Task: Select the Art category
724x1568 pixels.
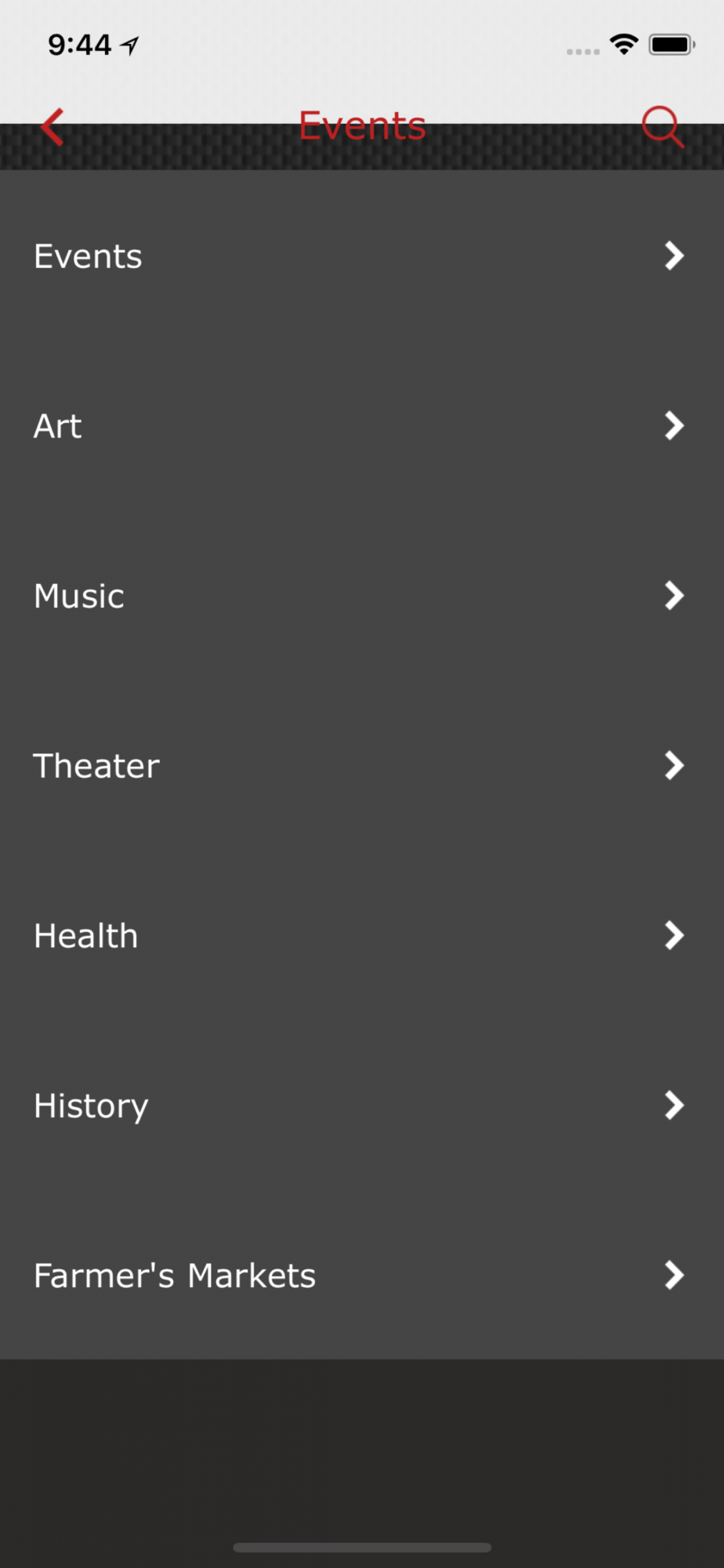Action: 360,426
